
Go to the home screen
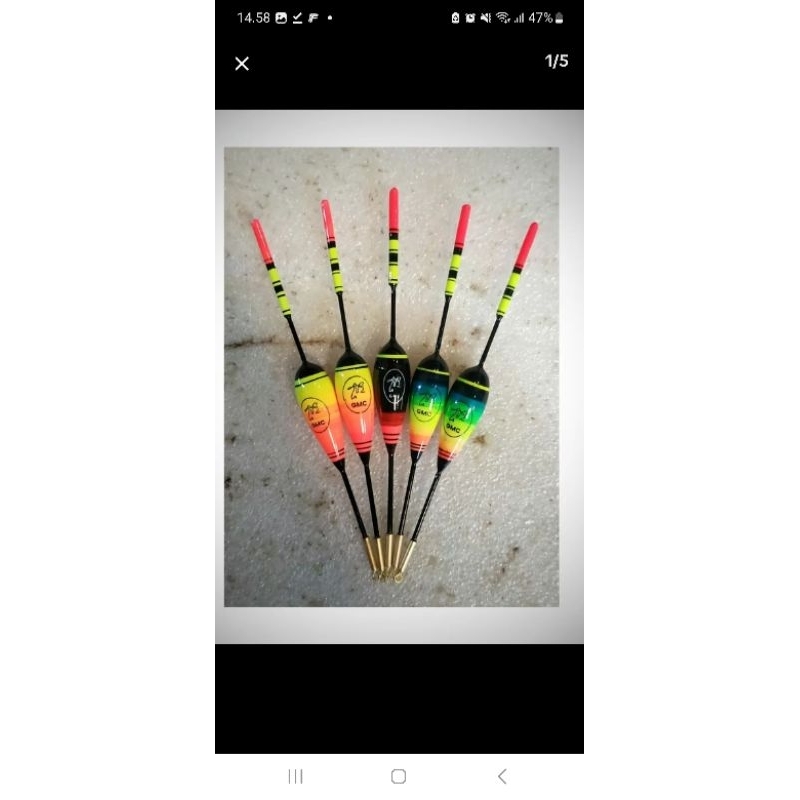pos(398,776)
